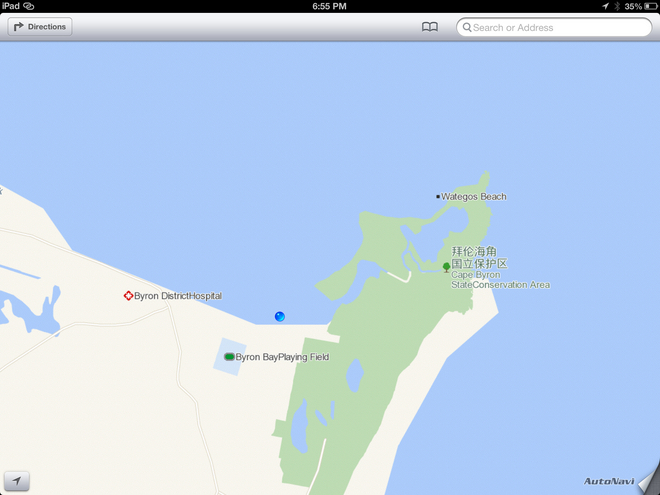This screenshot has height=495, width=660.
Task: Open the Directions button
Action: pyautogui.click(x=40, y=27)
